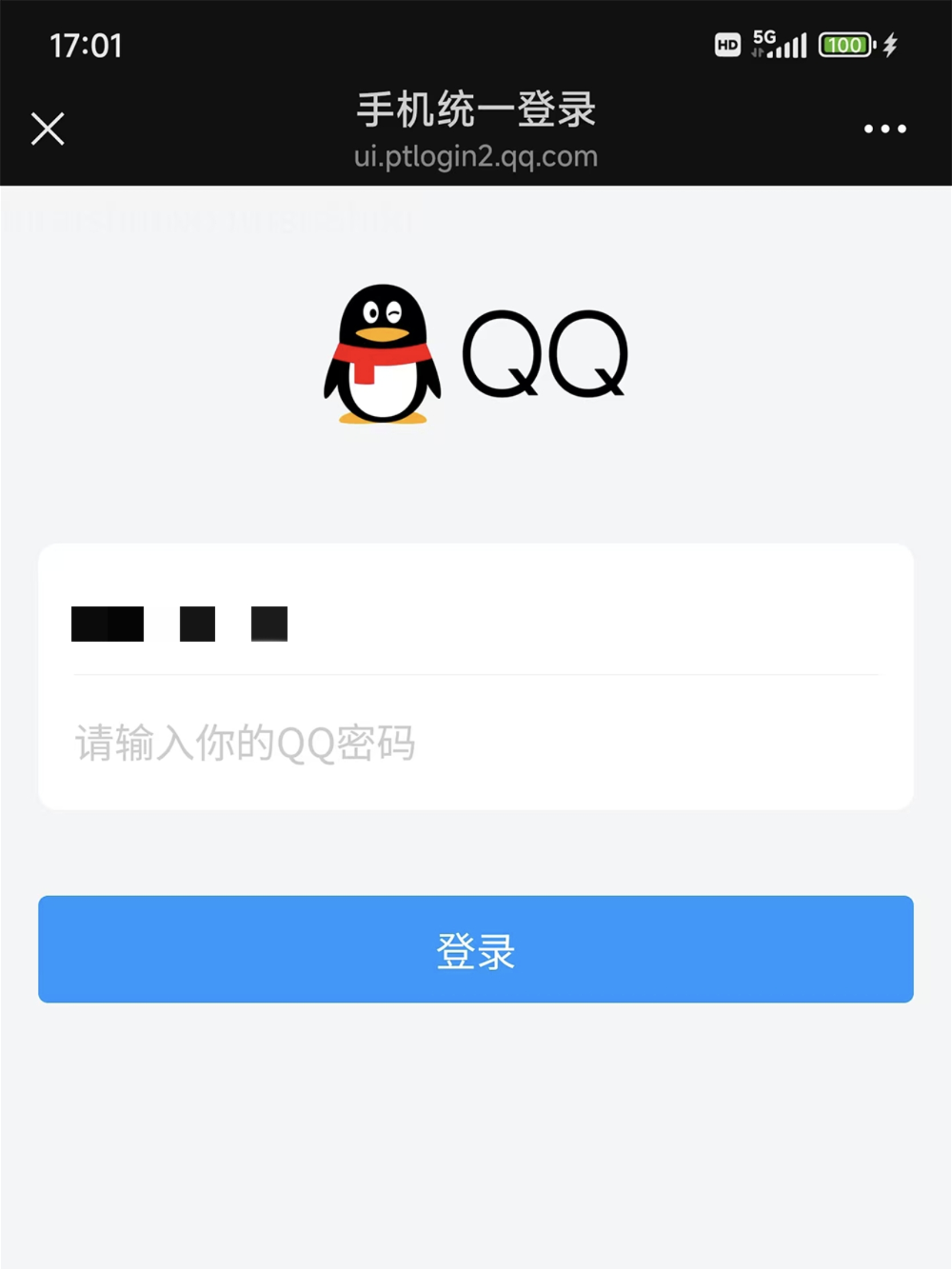Tap the QQ password field
952x1269 pixels.
pyautogui.click(x=475, y=743)
